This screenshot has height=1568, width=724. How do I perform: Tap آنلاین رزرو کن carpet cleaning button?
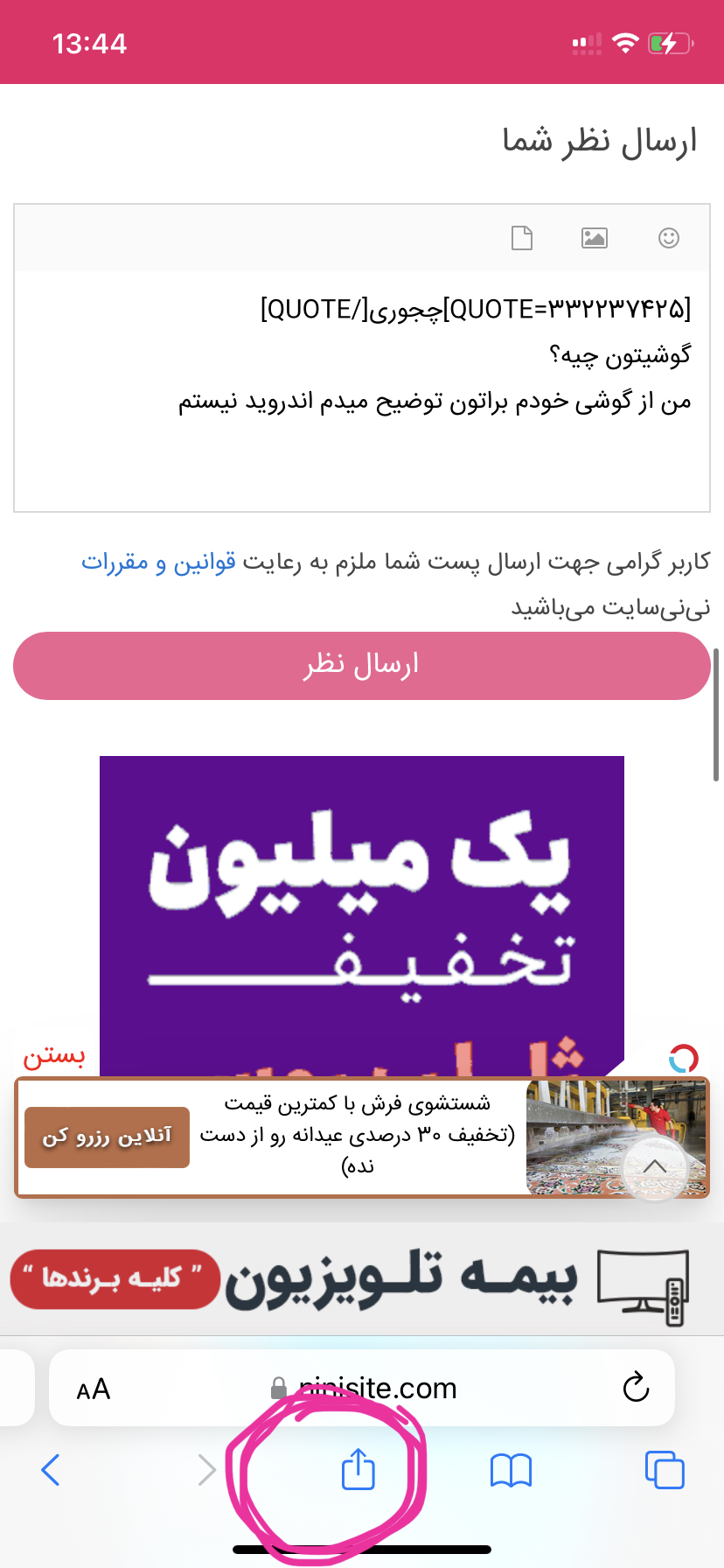coord(107,1137)
